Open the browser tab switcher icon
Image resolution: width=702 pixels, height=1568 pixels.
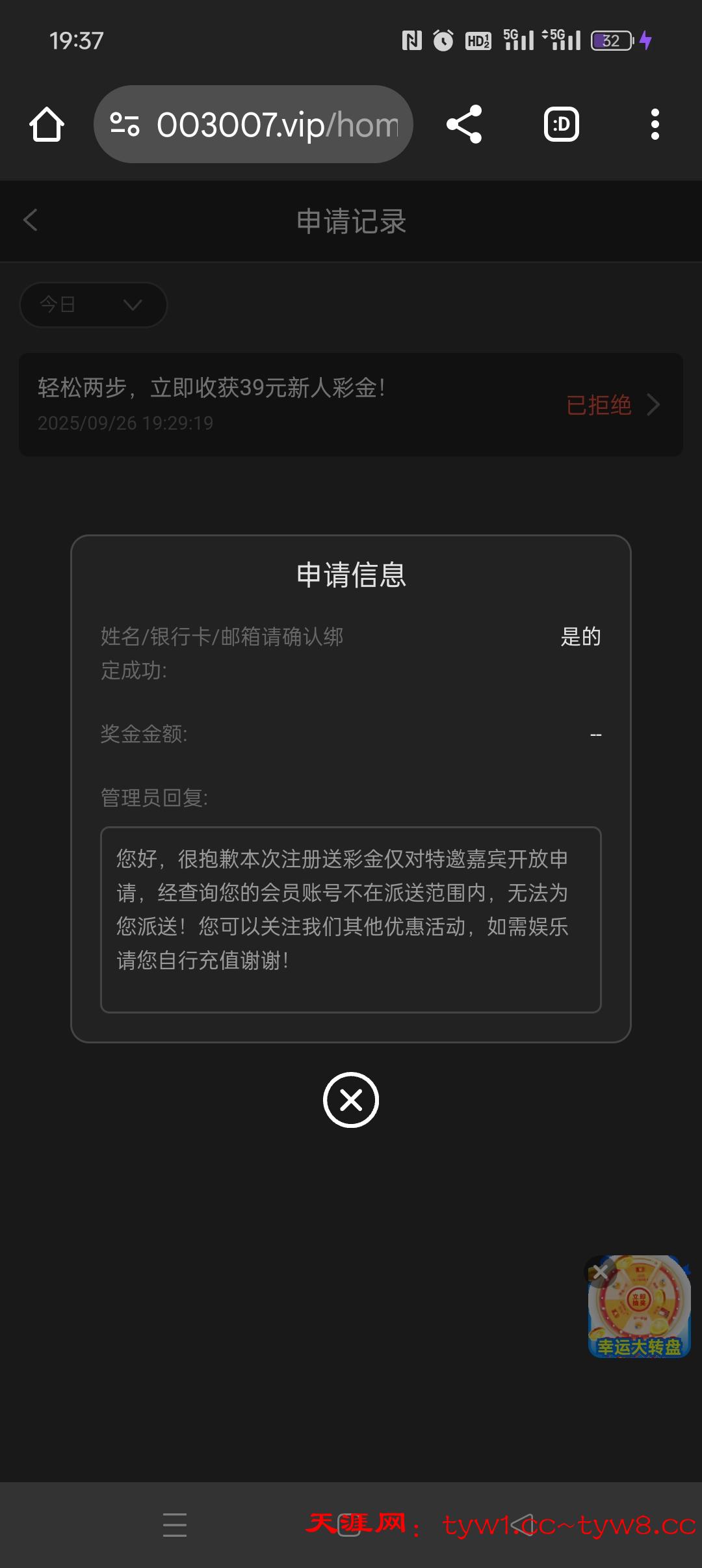pos(560,124)
